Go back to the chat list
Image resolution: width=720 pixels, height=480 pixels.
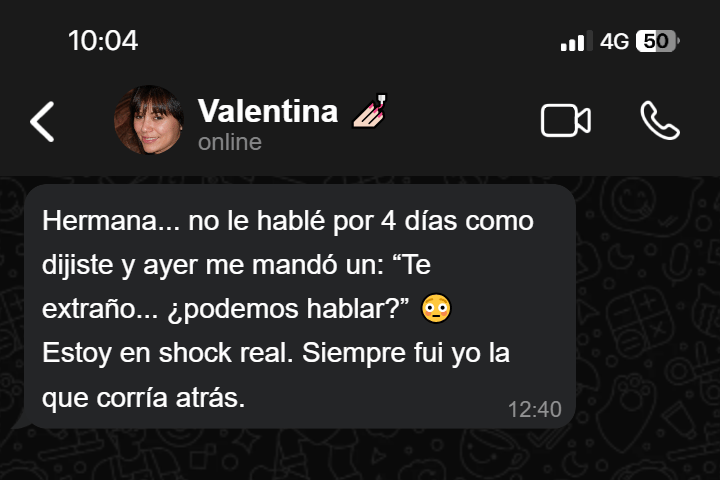pos(42,121)
